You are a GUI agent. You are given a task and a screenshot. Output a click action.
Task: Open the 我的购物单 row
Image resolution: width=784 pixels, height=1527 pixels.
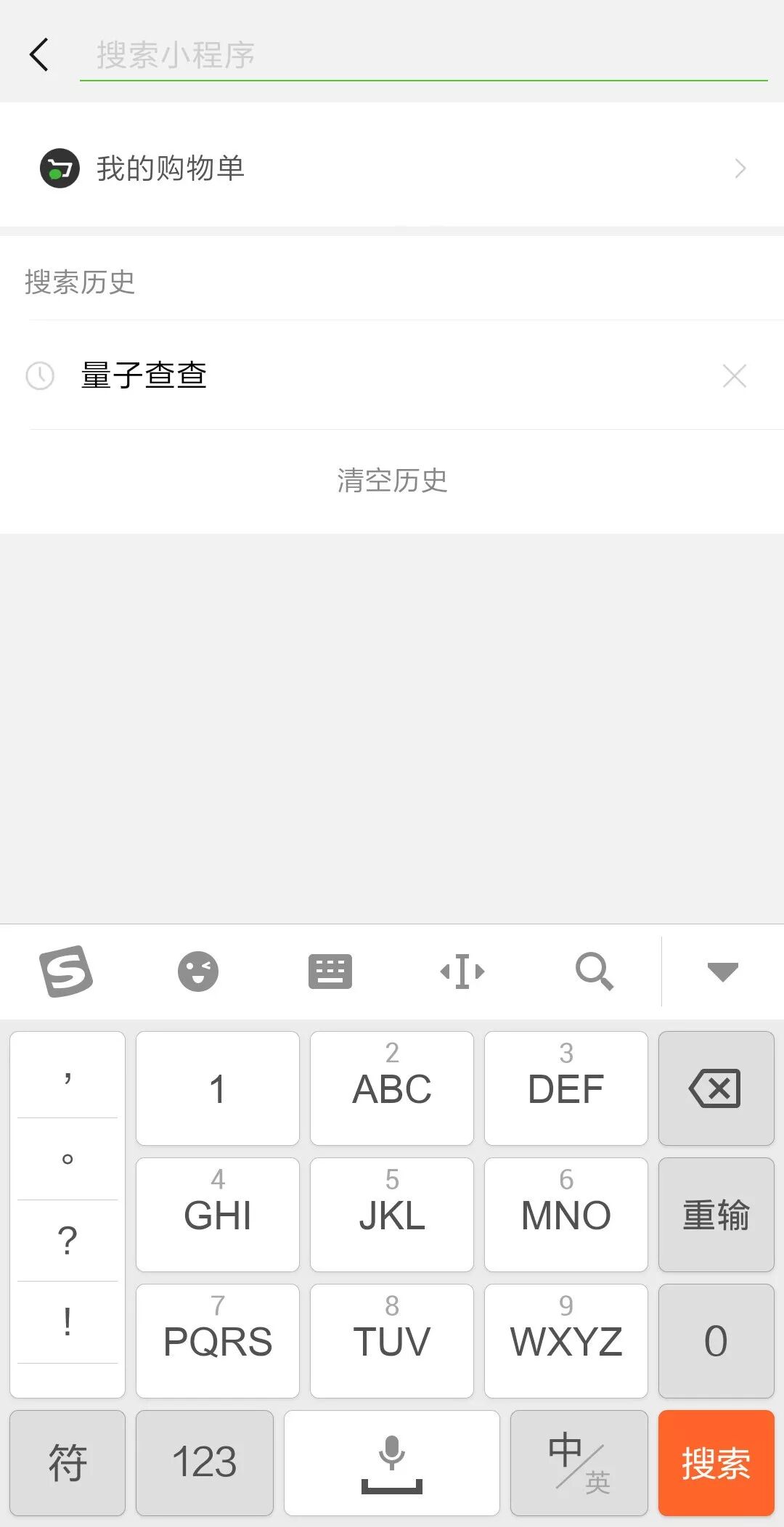(392, 168)
